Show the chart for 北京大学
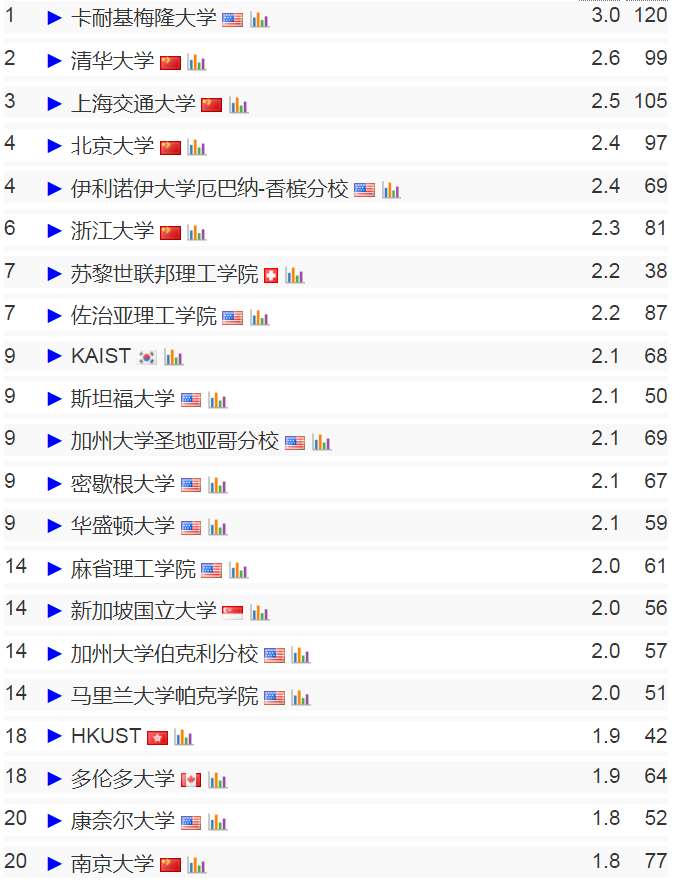 [x=196, y=147]
